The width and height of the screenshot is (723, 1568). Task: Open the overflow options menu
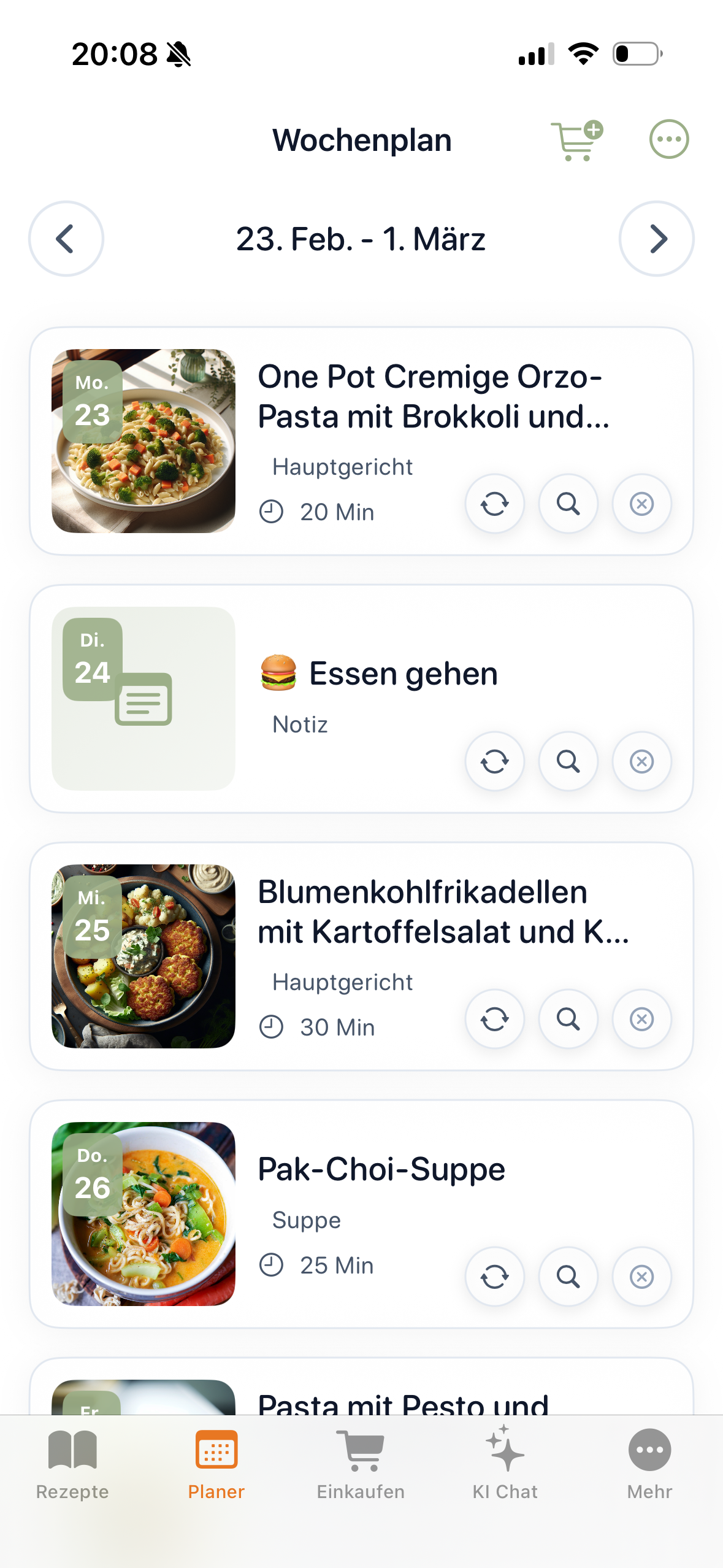668,140
